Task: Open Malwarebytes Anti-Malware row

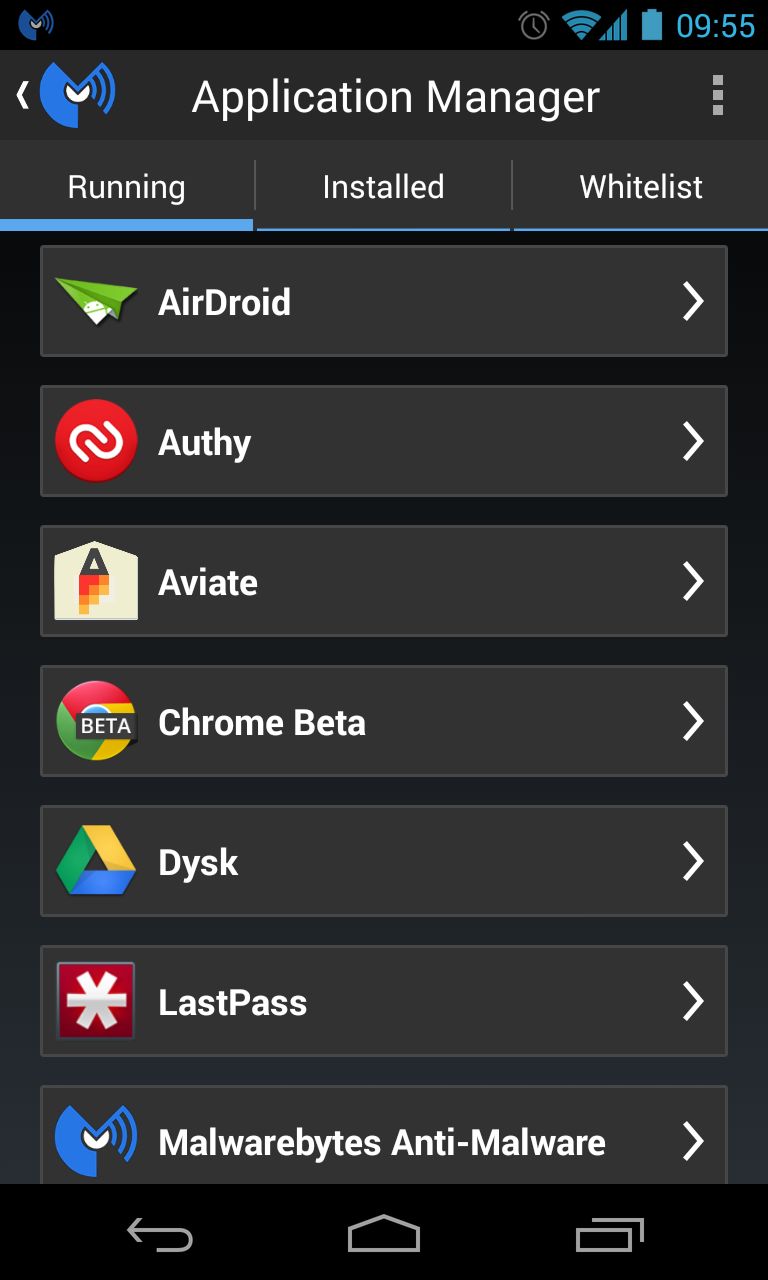Action: click(384, 1136)
